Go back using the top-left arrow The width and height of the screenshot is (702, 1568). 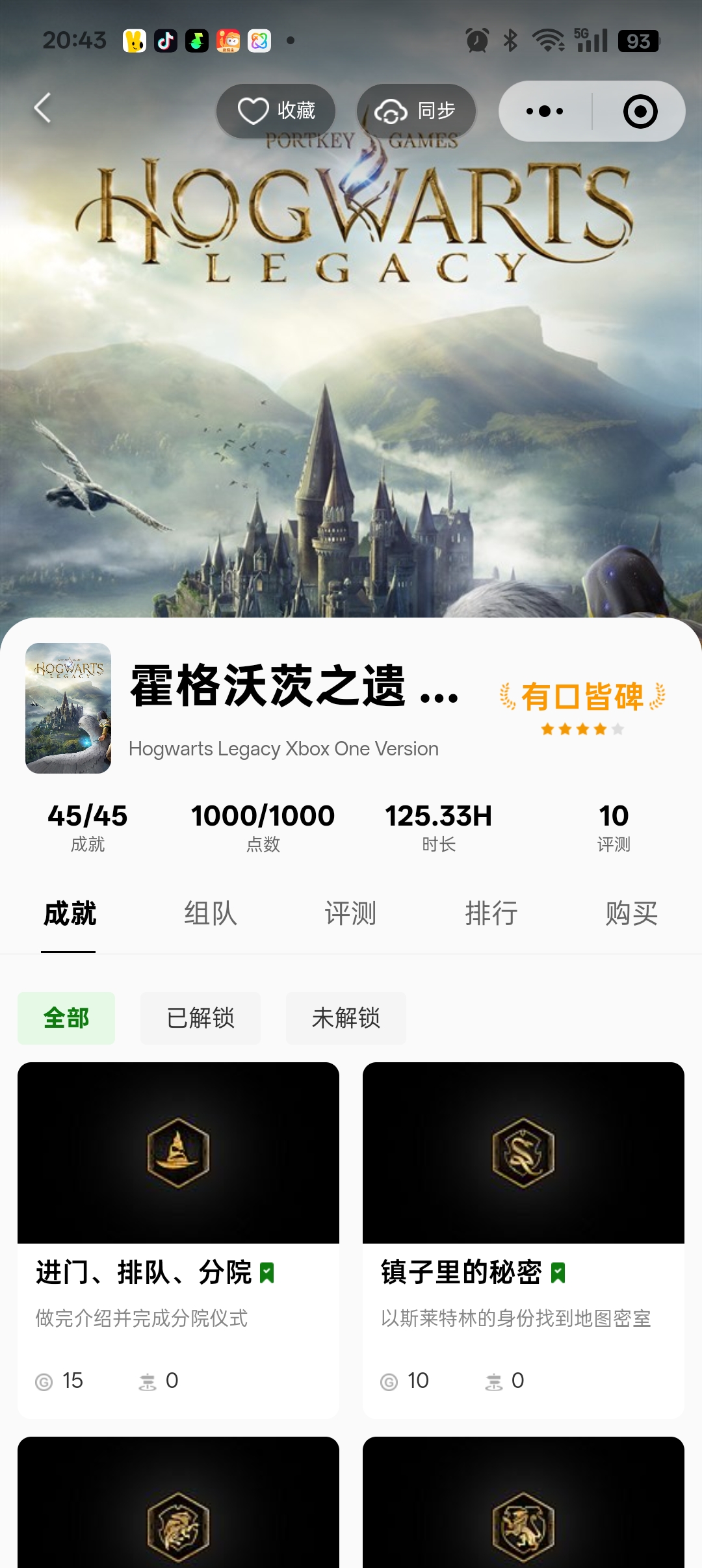click(x=43, y=109)
